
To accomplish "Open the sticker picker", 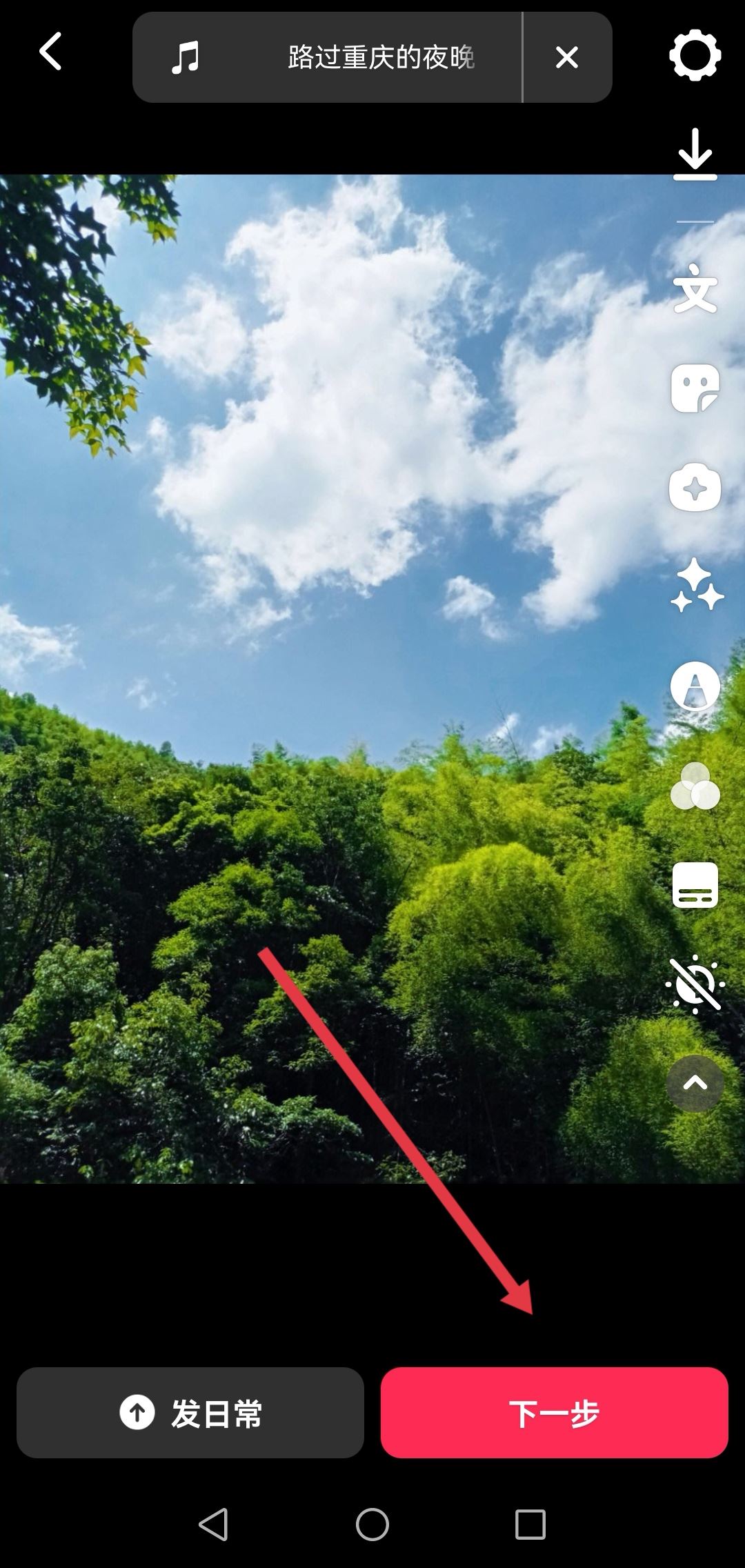I will (x=695, y=388).
